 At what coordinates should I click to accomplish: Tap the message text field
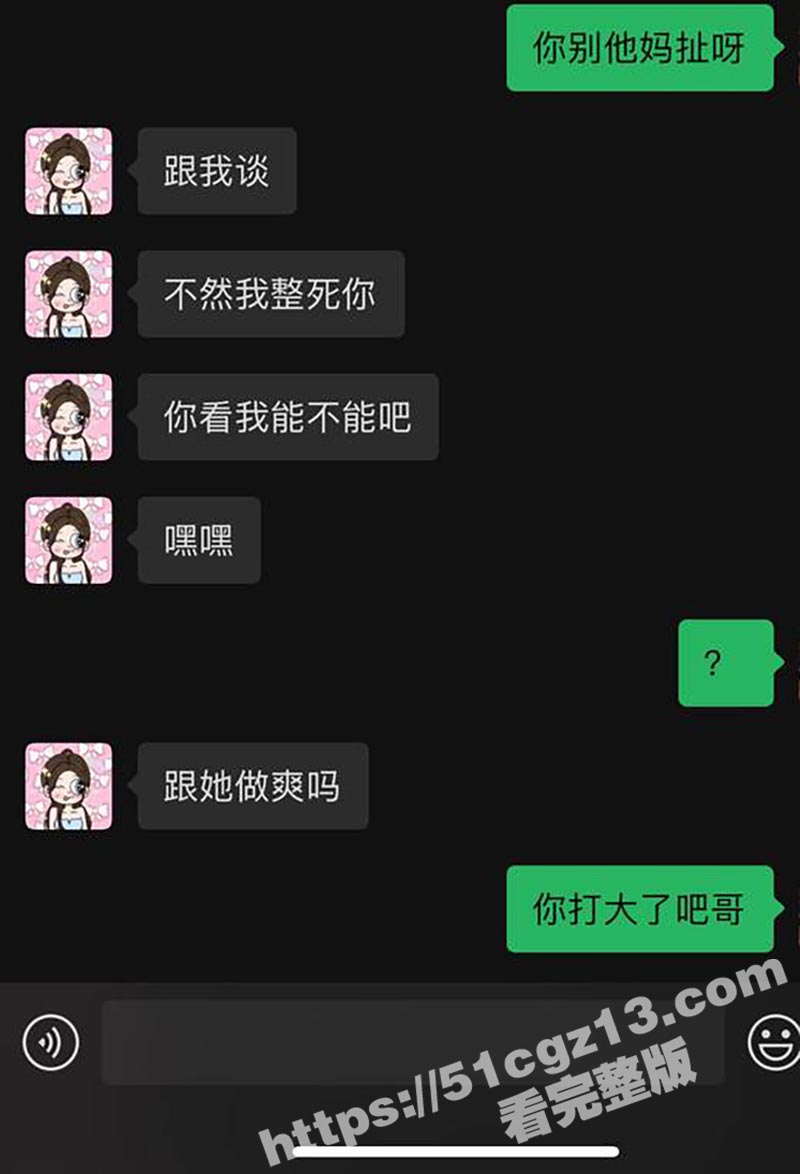click(x=412, y=1043)
